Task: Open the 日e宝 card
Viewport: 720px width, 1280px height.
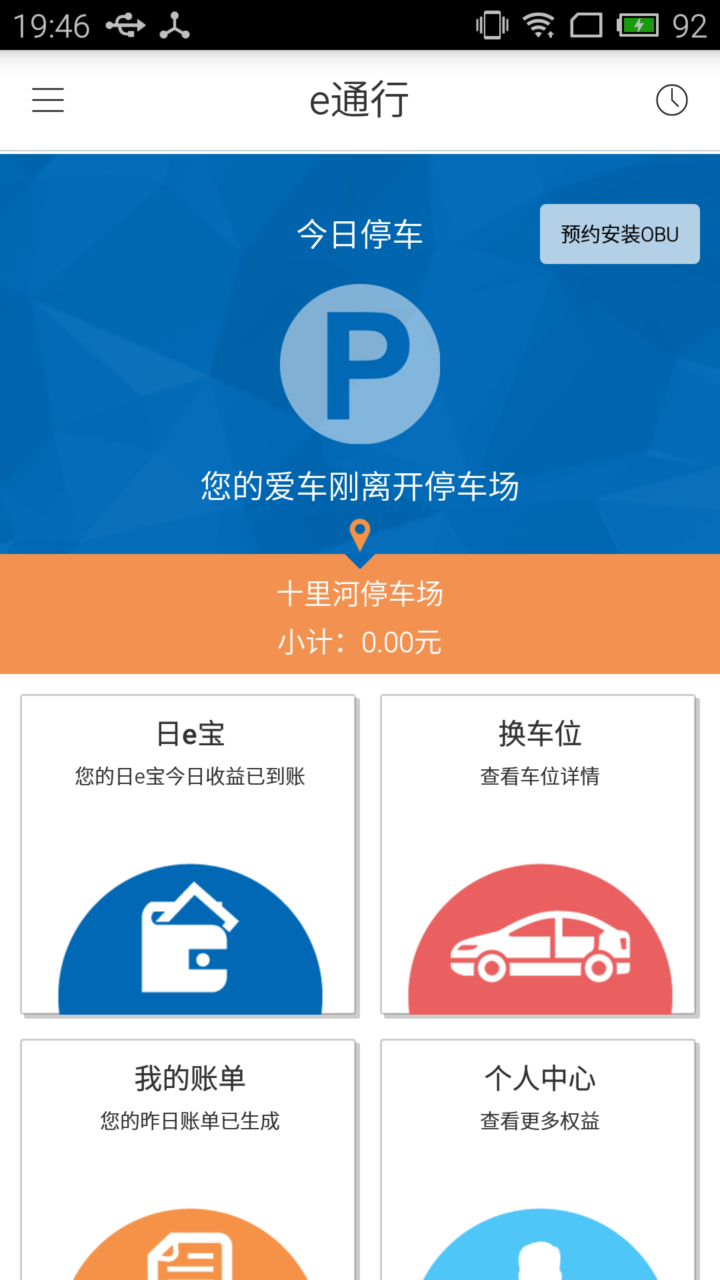Action: [189, 855]
